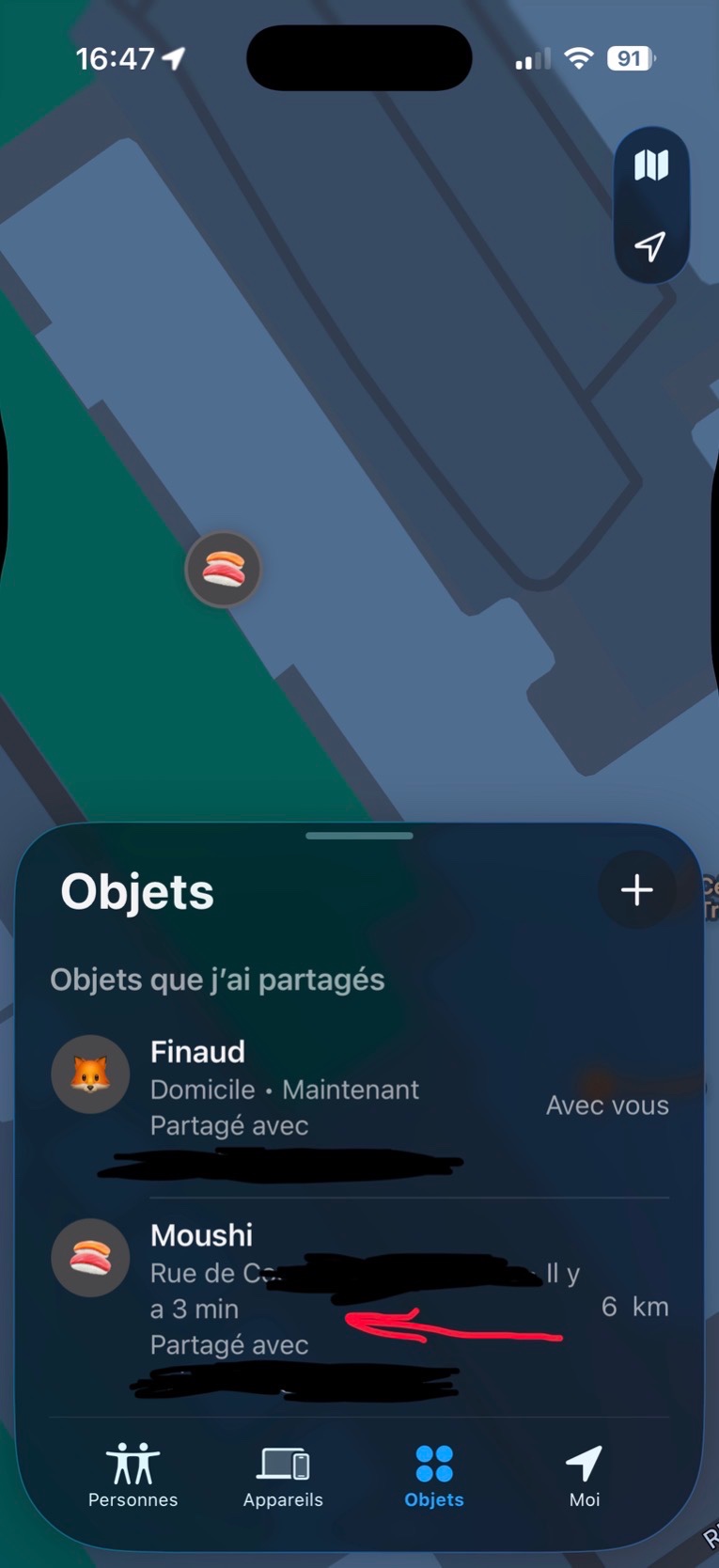Center map on my current location
The height and width of the screenshot is (1568, 719).
[650, 245]
